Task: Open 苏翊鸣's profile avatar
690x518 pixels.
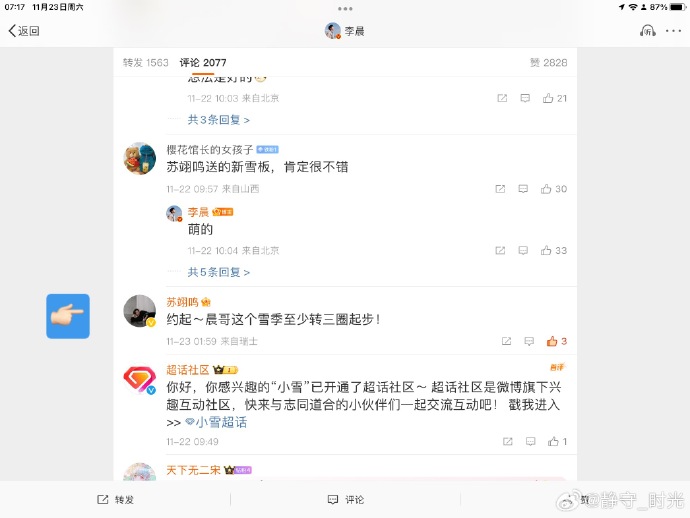Action: (x=139, y=312)
